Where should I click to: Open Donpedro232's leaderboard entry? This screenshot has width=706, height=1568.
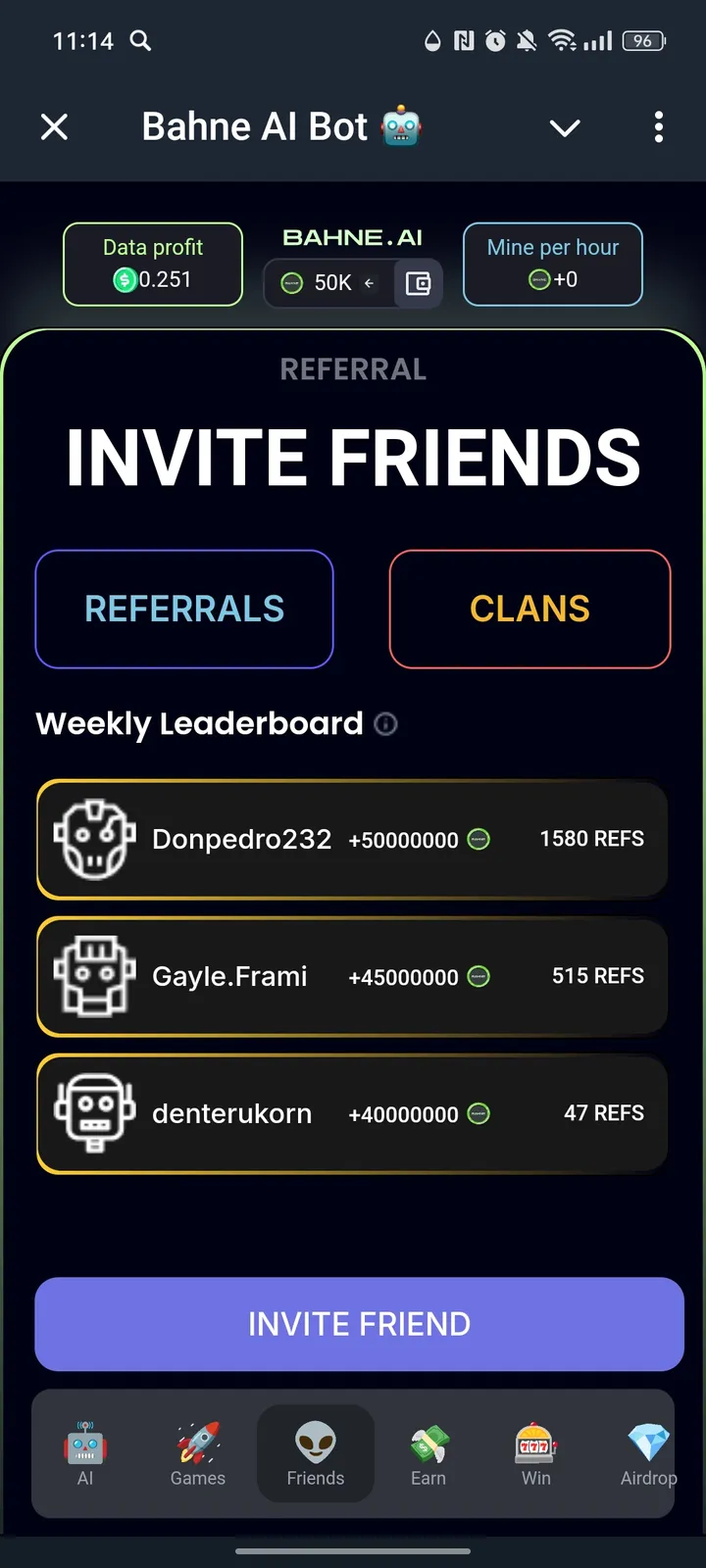(352, 840)
